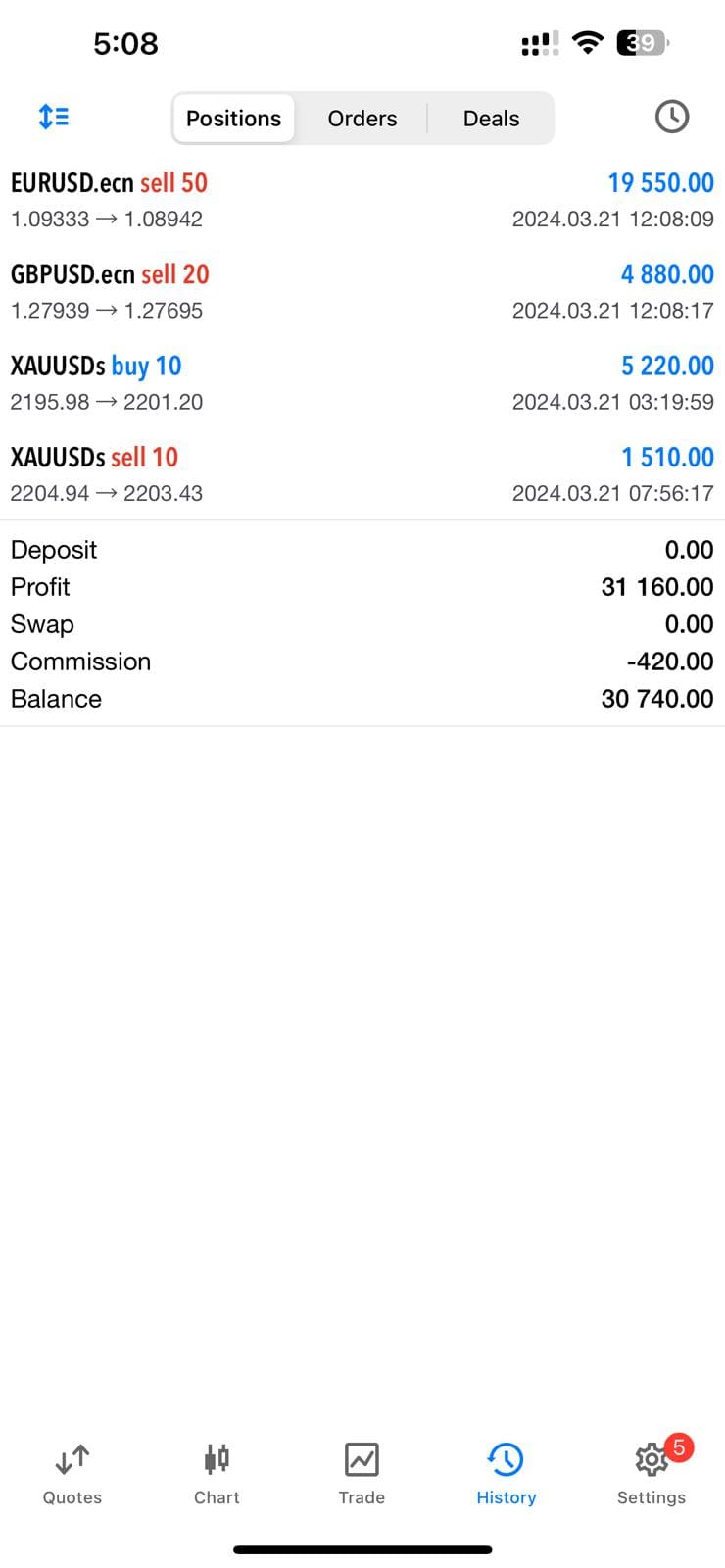This screenshot has height=1568, width=725.
Task: Select the History tab
Action: [x=506, y=1473]
